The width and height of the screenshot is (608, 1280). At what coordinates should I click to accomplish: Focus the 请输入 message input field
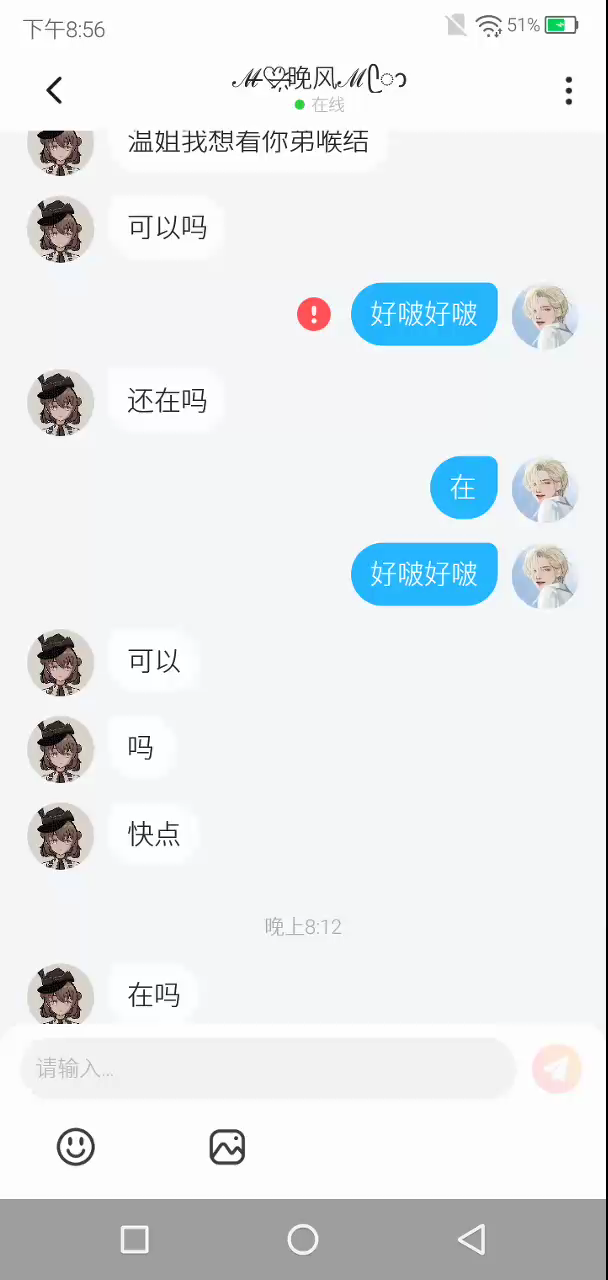coord(268,1068)
